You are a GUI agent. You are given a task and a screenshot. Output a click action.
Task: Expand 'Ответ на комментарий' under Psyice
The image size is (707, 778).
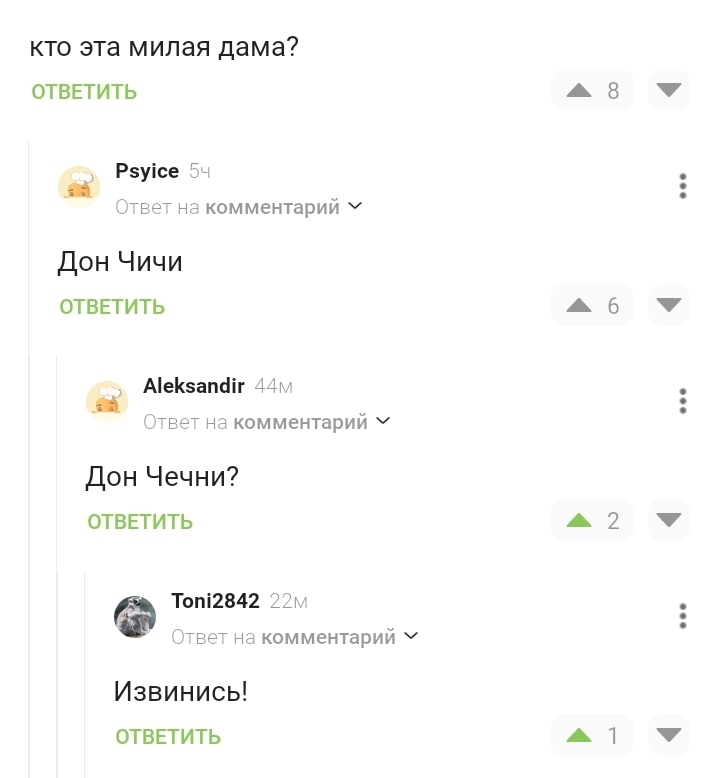click(239, 207)
